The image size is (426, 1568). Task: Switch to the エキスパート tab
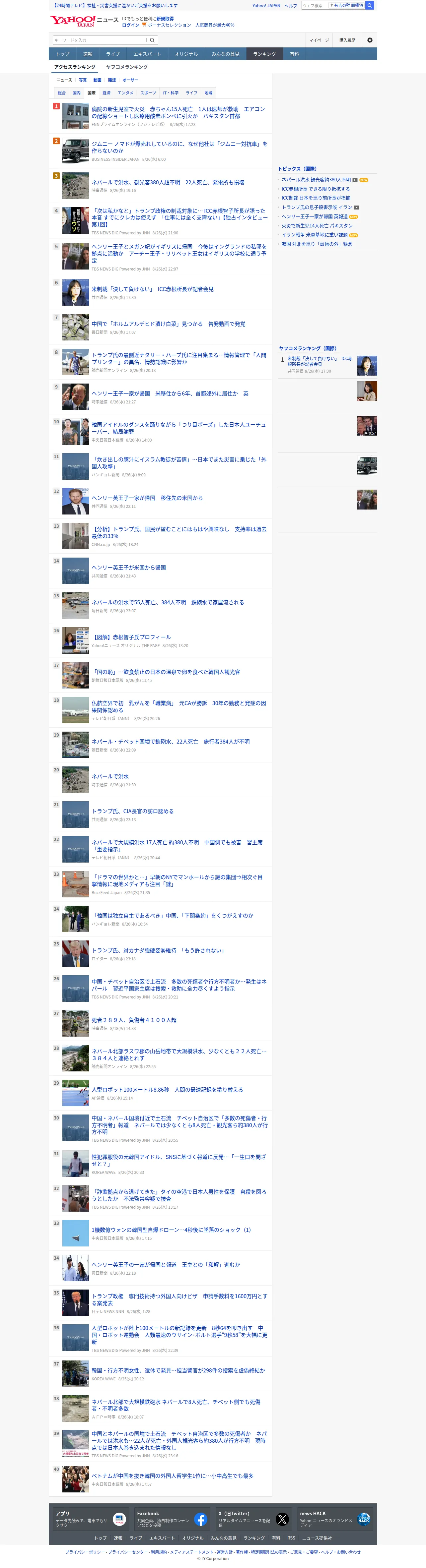147,54
